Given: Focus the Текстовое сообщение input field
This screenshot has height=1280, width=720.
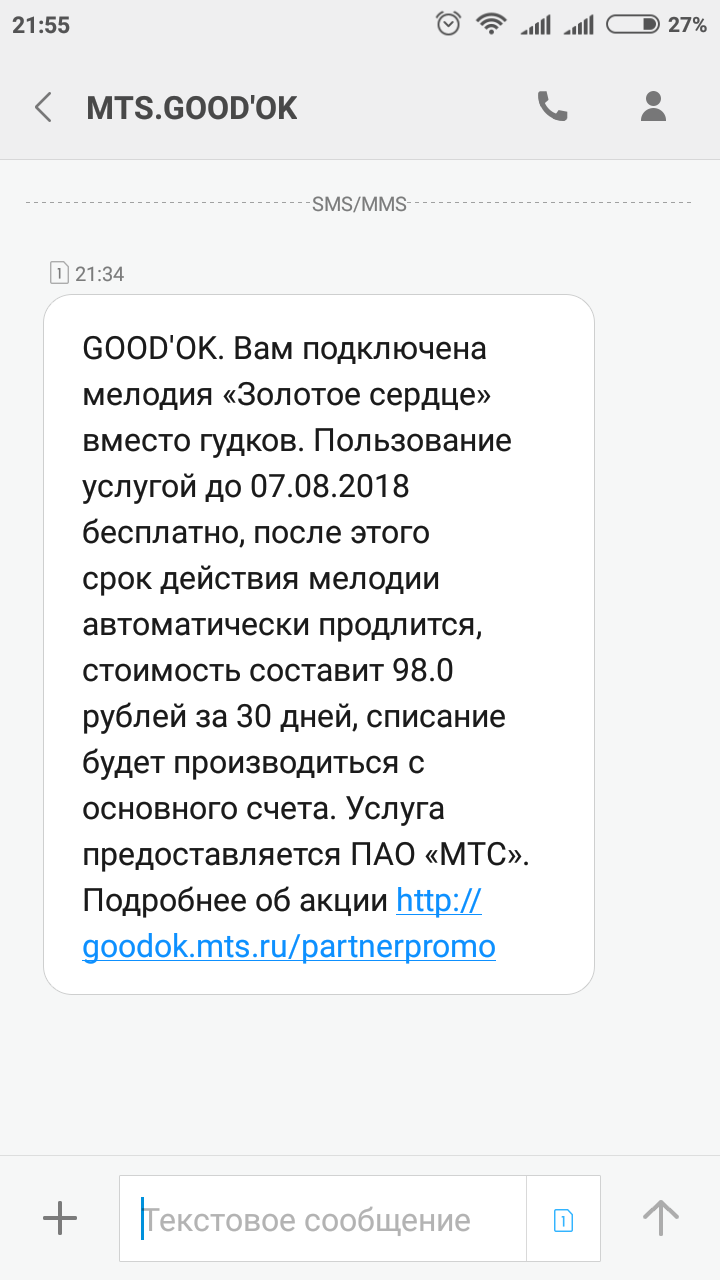Looking at the screenshot, I should (x=323, y=1219).
